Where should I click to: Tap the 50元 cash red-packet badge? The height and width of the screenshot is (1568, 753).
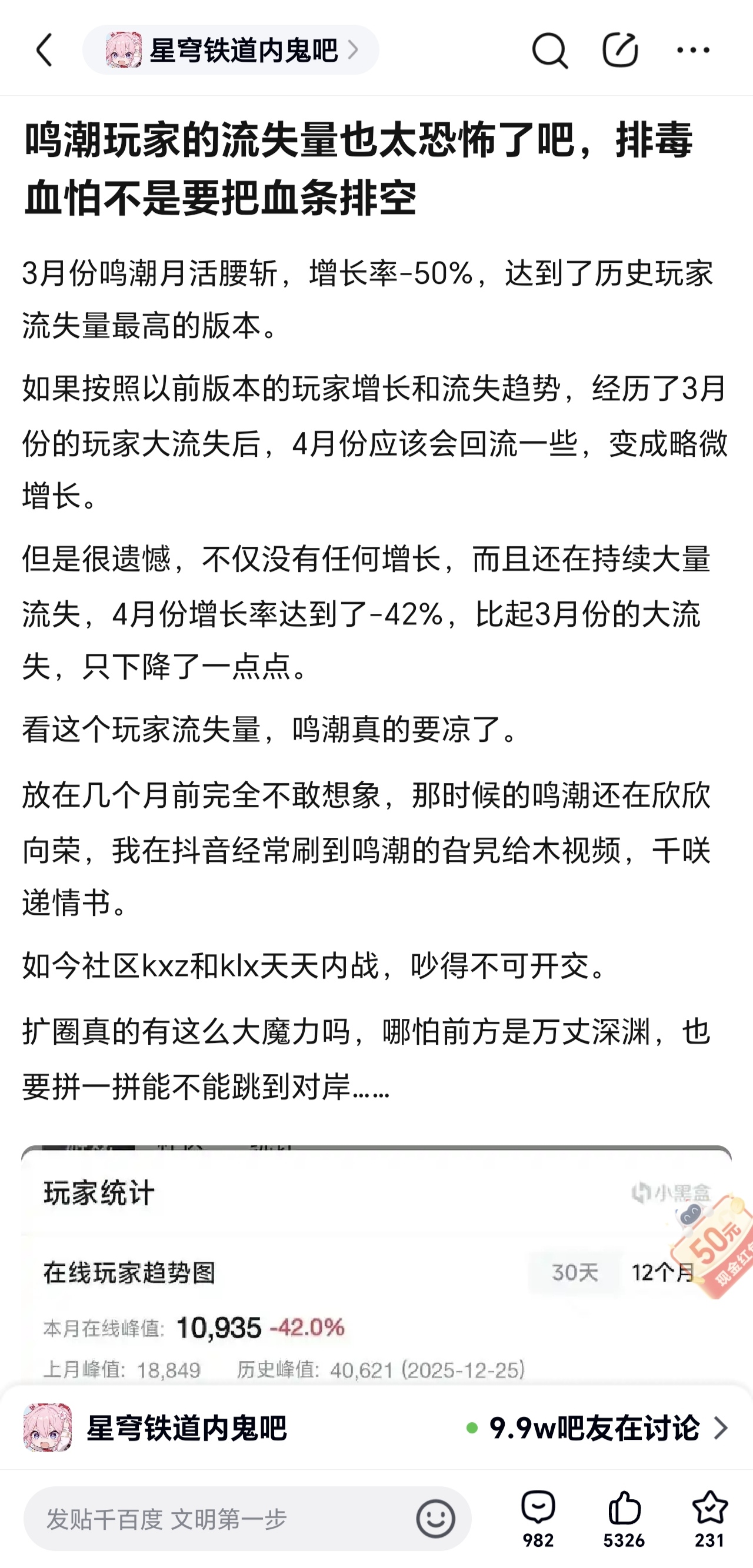click(711, 1247)
